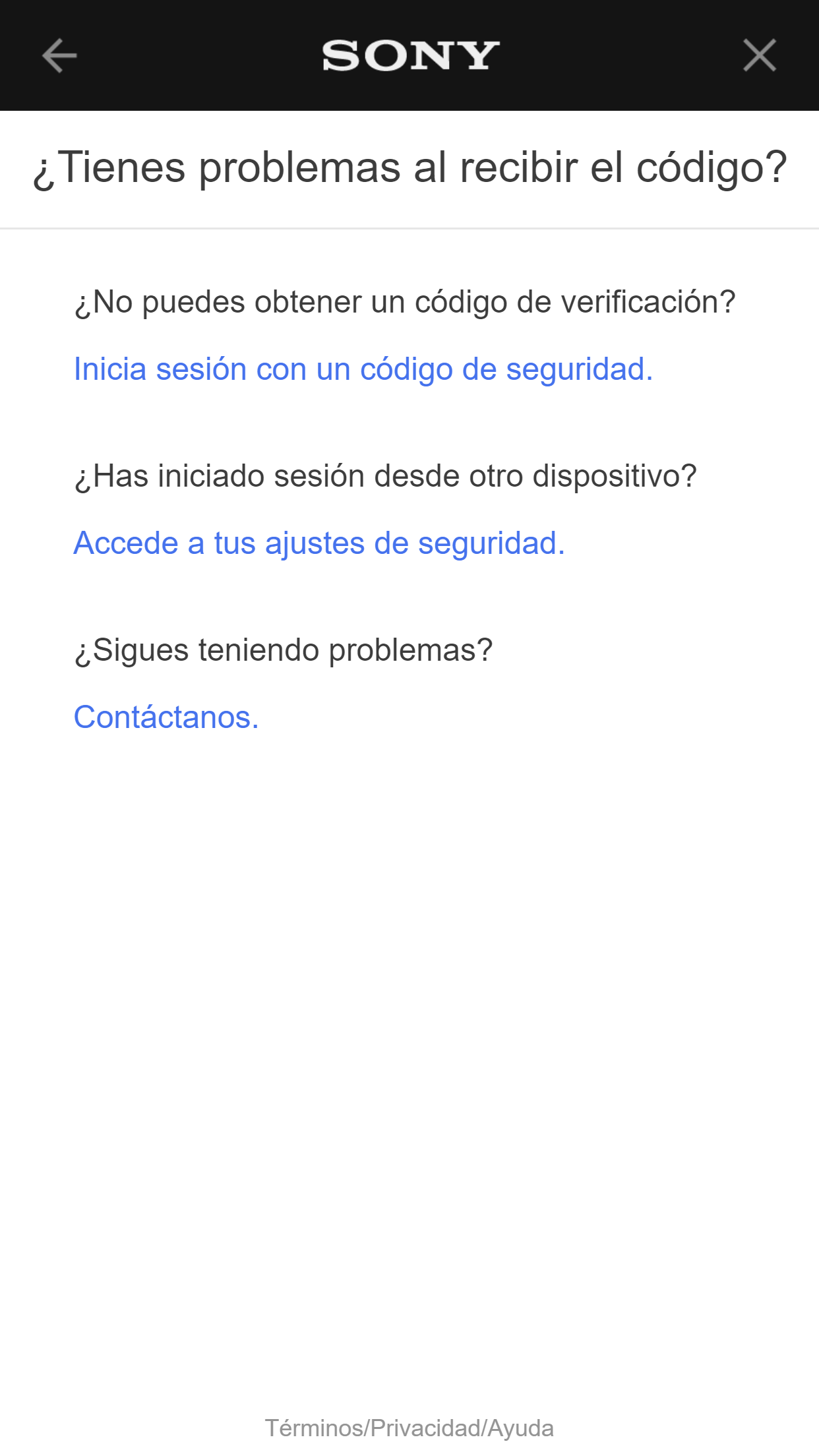This screenshot has height=1456, width=819.
Task: Open 'Accede a tus ajustes de seguridad' link
Action: pos(319,543)
